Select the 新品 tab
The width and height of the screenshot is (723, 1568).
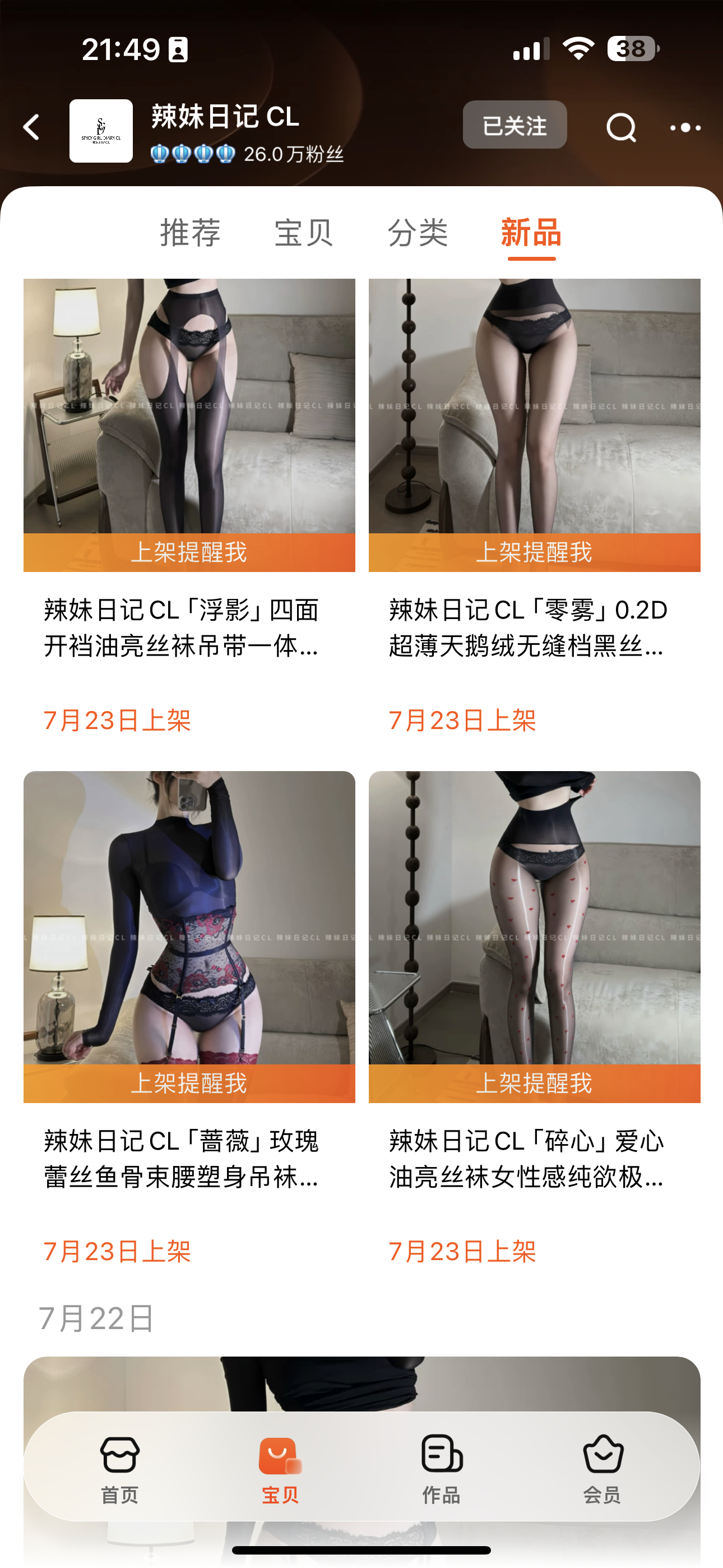pyautogui.click(x=531, y=233)
